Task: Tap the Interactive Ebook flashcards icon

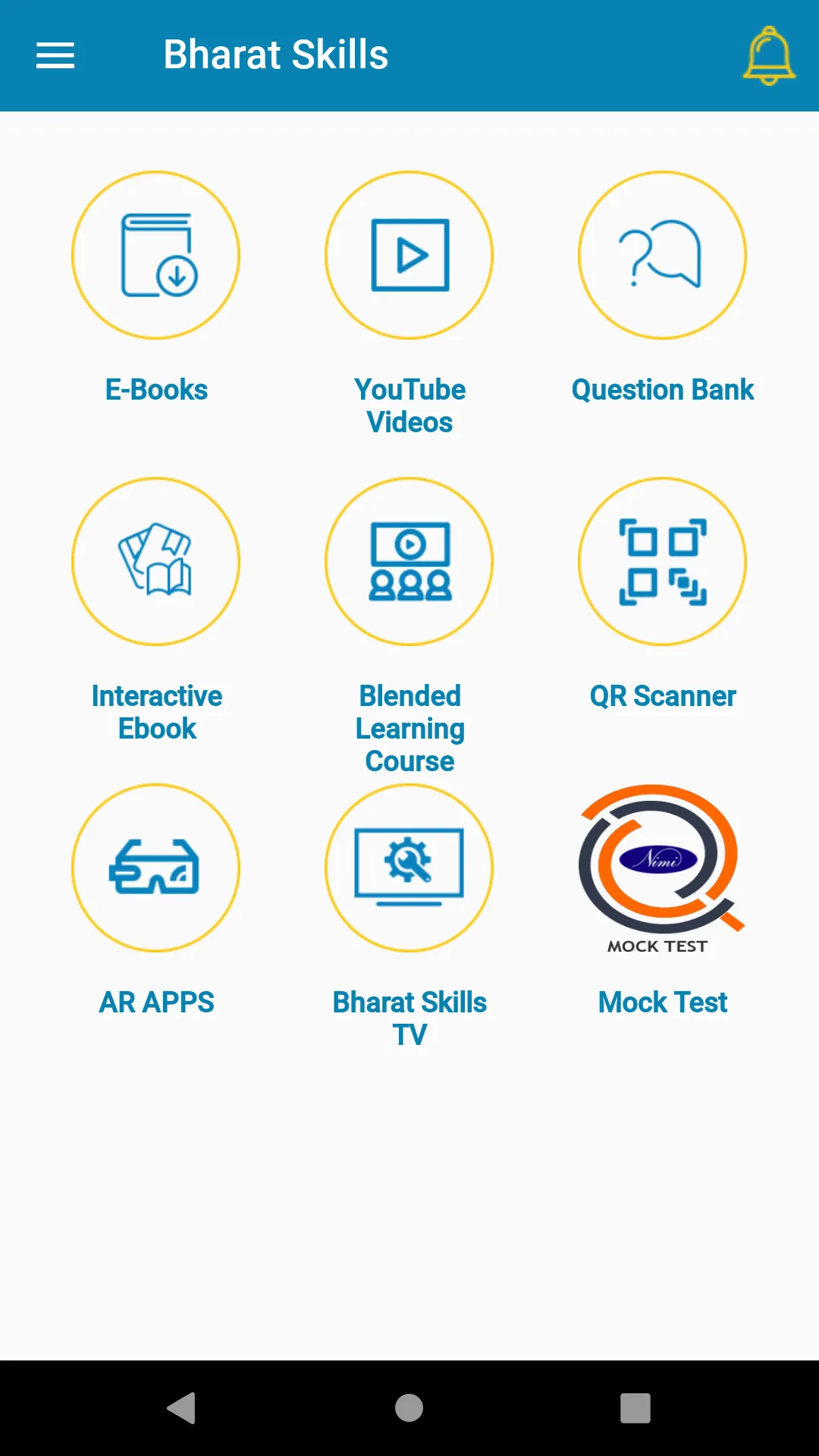Action: click(x=156, y=562)
